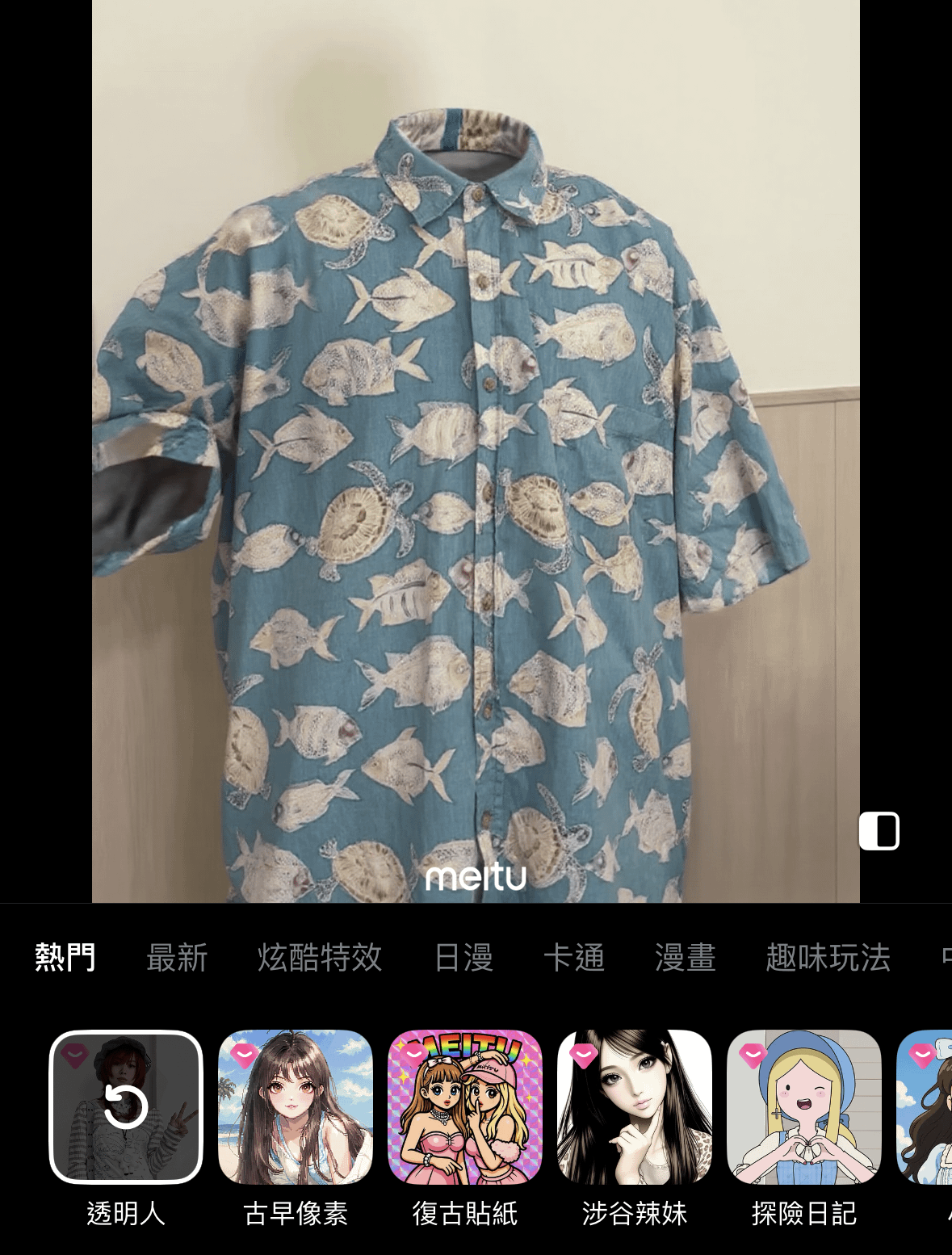Apply the 涉谷辣妹 style
Viewport: 952px width, 1255px height.
point(635,1107)
